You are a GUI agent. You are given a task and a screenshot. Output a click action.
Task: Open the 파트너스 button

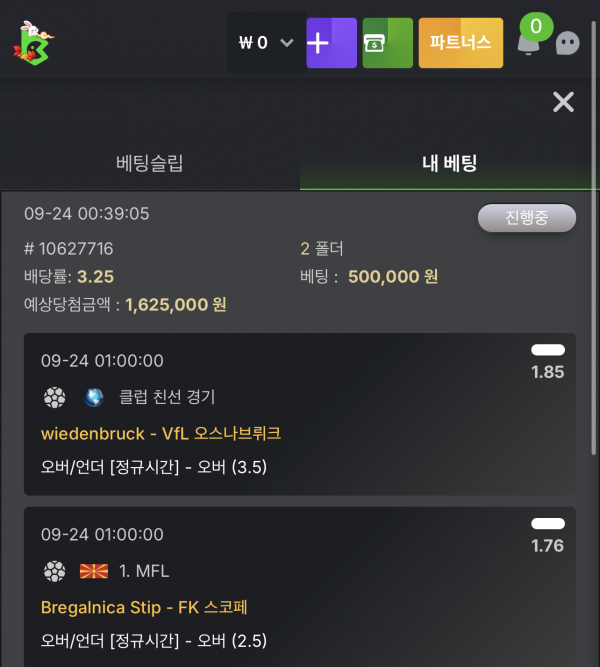[461, 43]
